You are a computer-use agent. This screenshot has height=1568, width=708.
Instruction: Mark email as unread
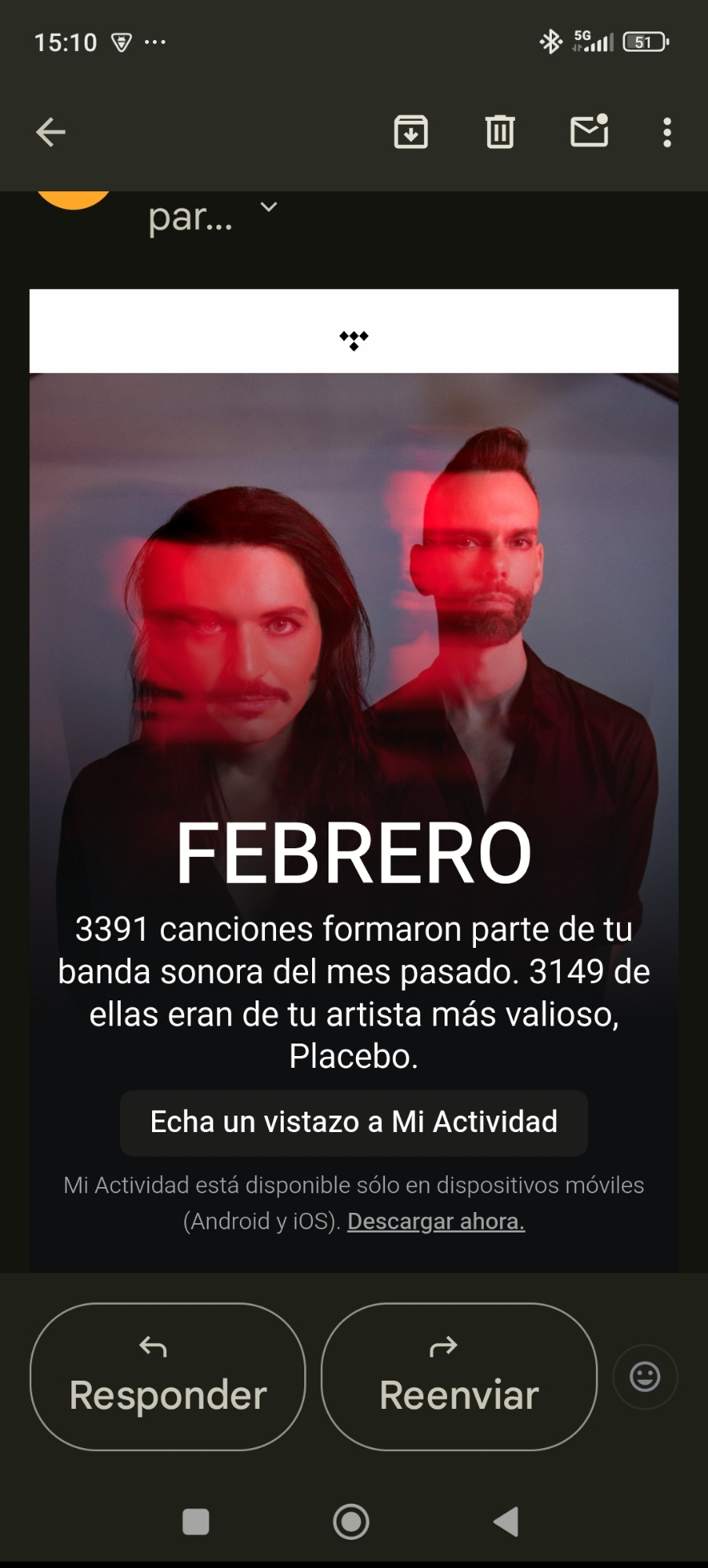coord(589,131)
